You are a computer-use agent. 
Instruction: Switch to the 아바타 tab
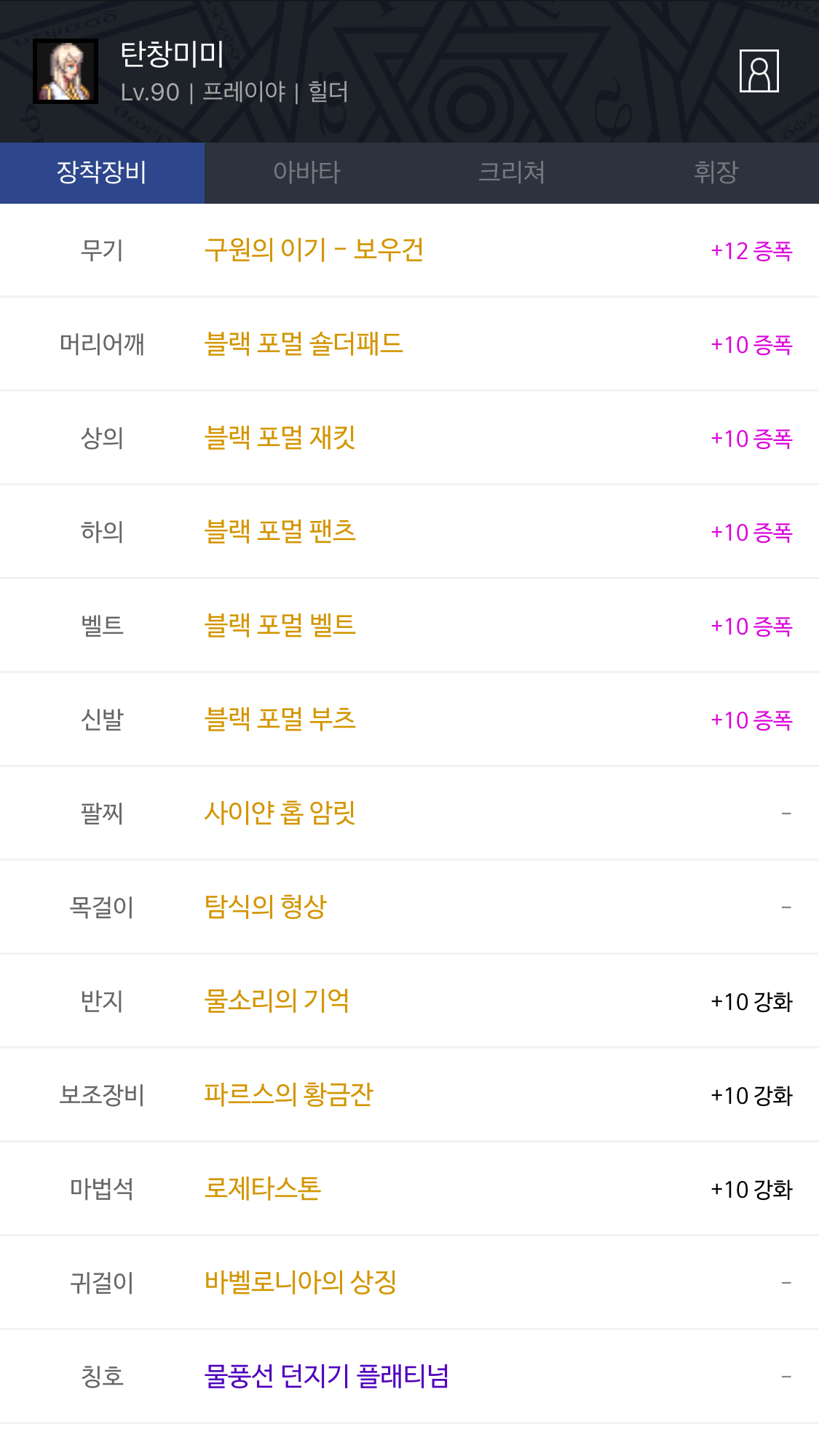(x=306, y=172)
